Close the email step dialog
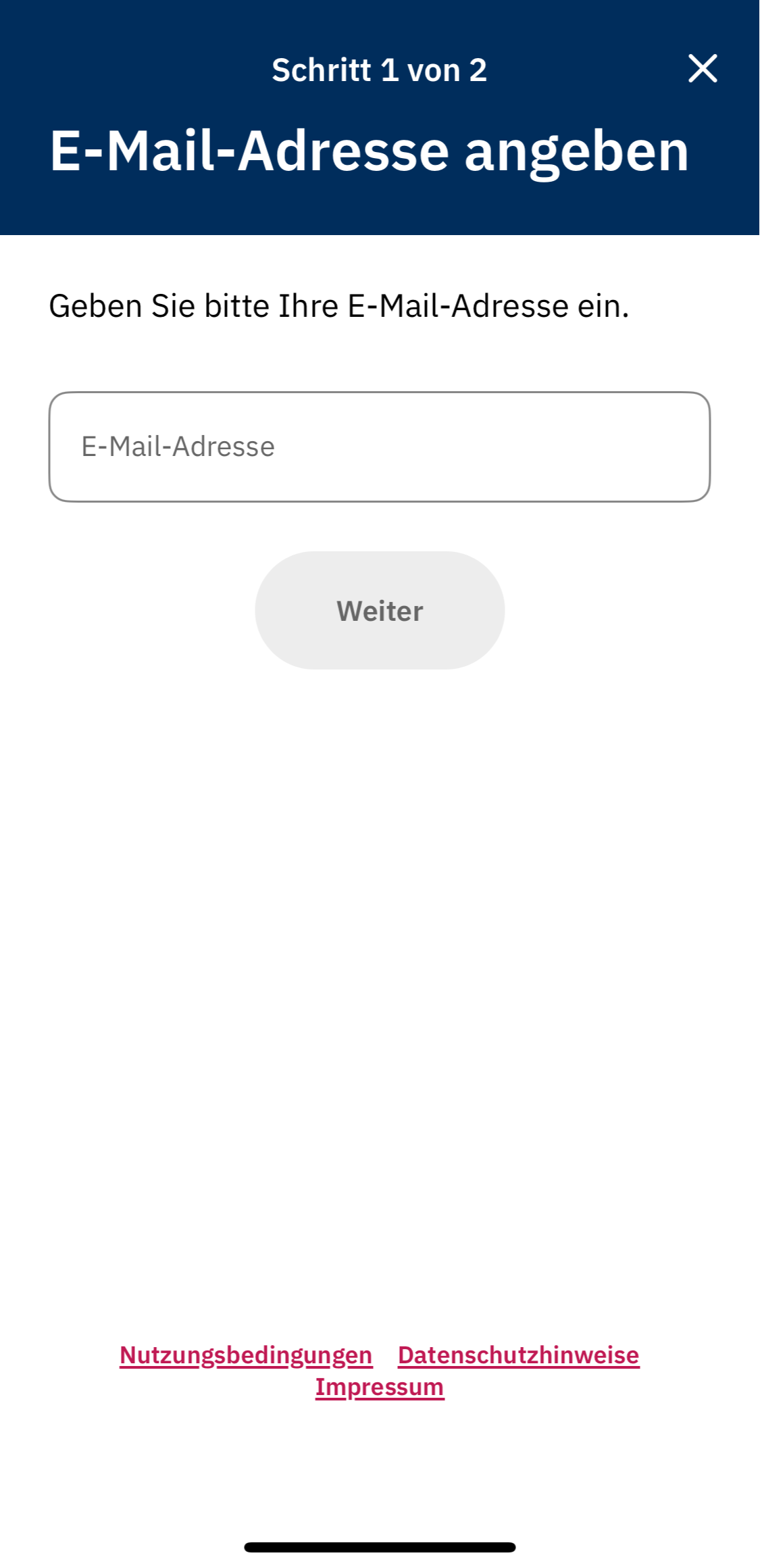The width and height of the screenshot is (760, 1568). pyautogui.click(x=703, y=69)
